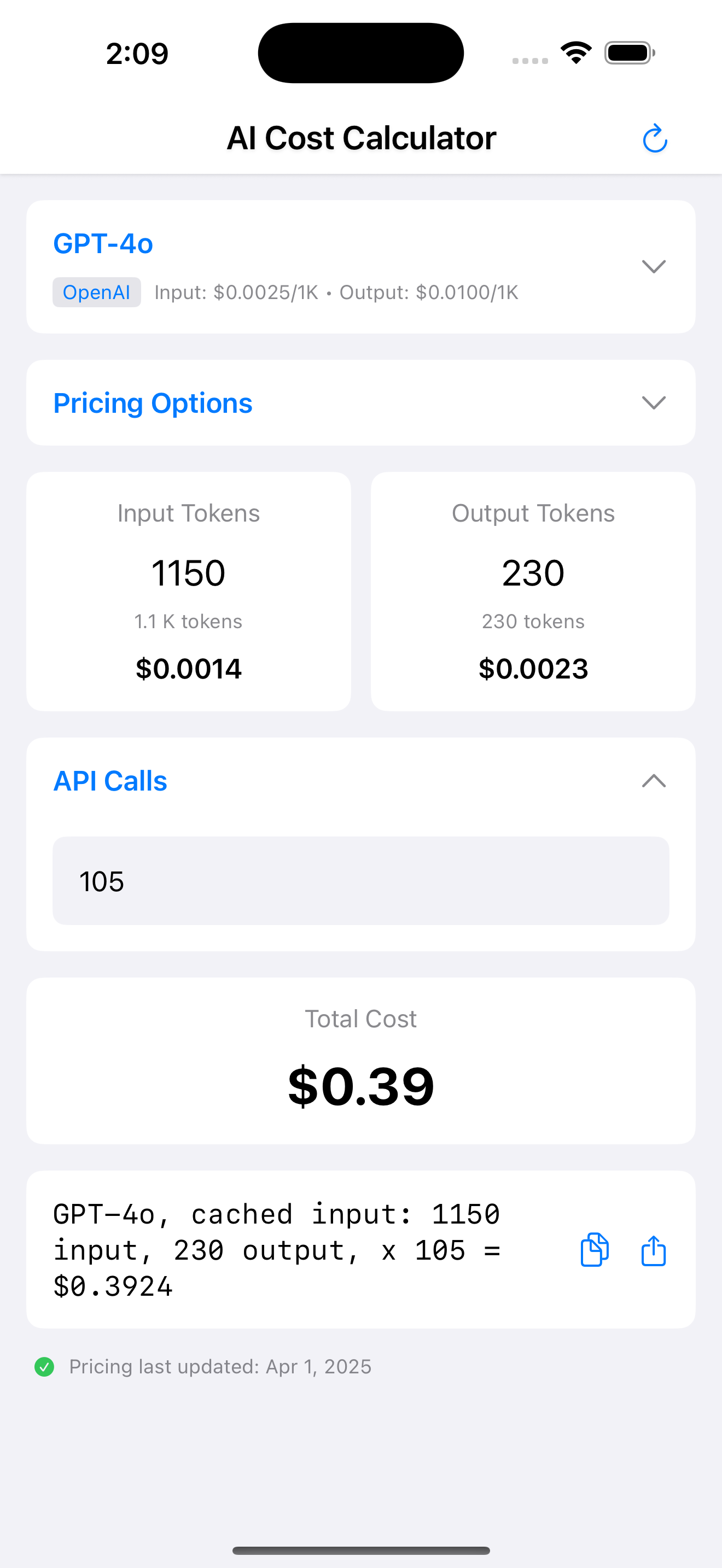Tap the Wi-Fi status icon
The height and width of the screenshot is (1568, 722).
pyautogui.click(x=575, y=52)
